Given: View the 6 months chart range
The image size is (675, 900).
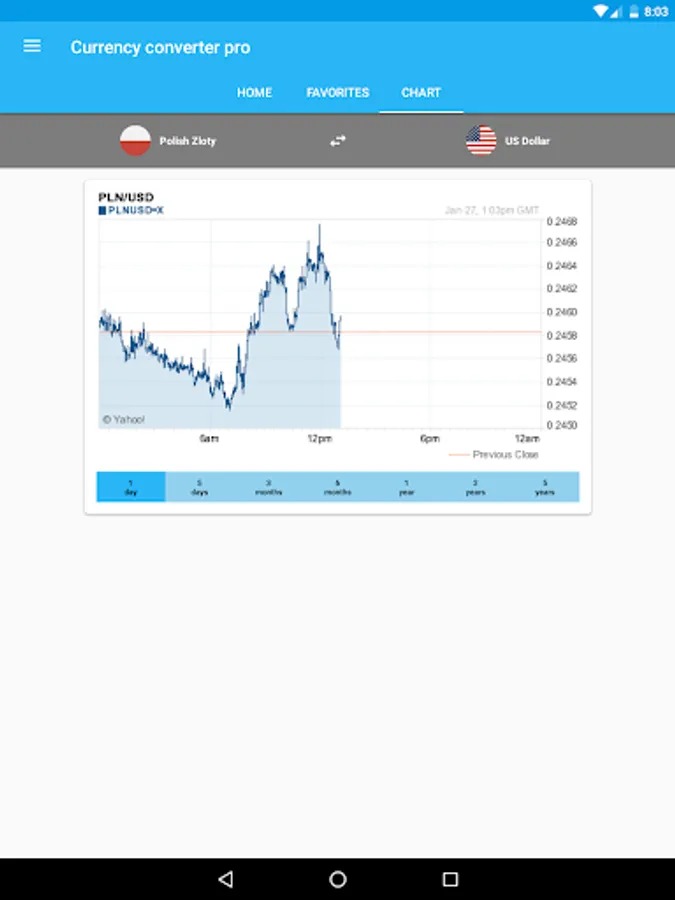Looking at the screenshot, I should click(x=338, y=487).
